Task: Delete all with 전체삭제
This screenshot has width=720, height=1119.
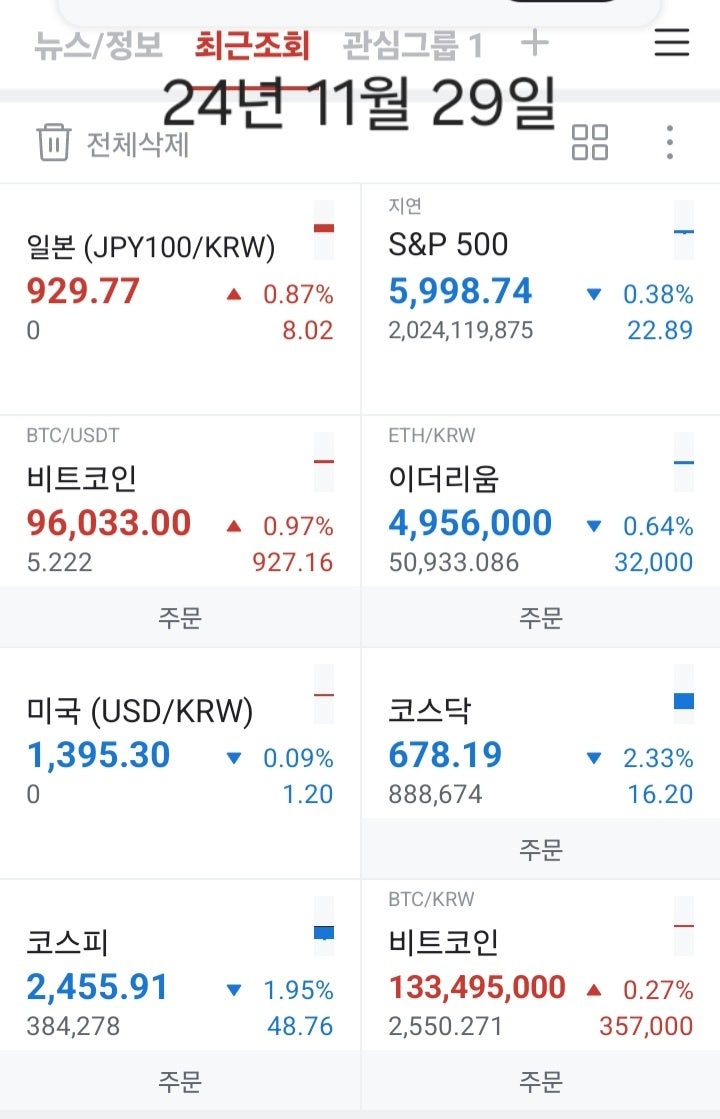Action: point(113,143)
